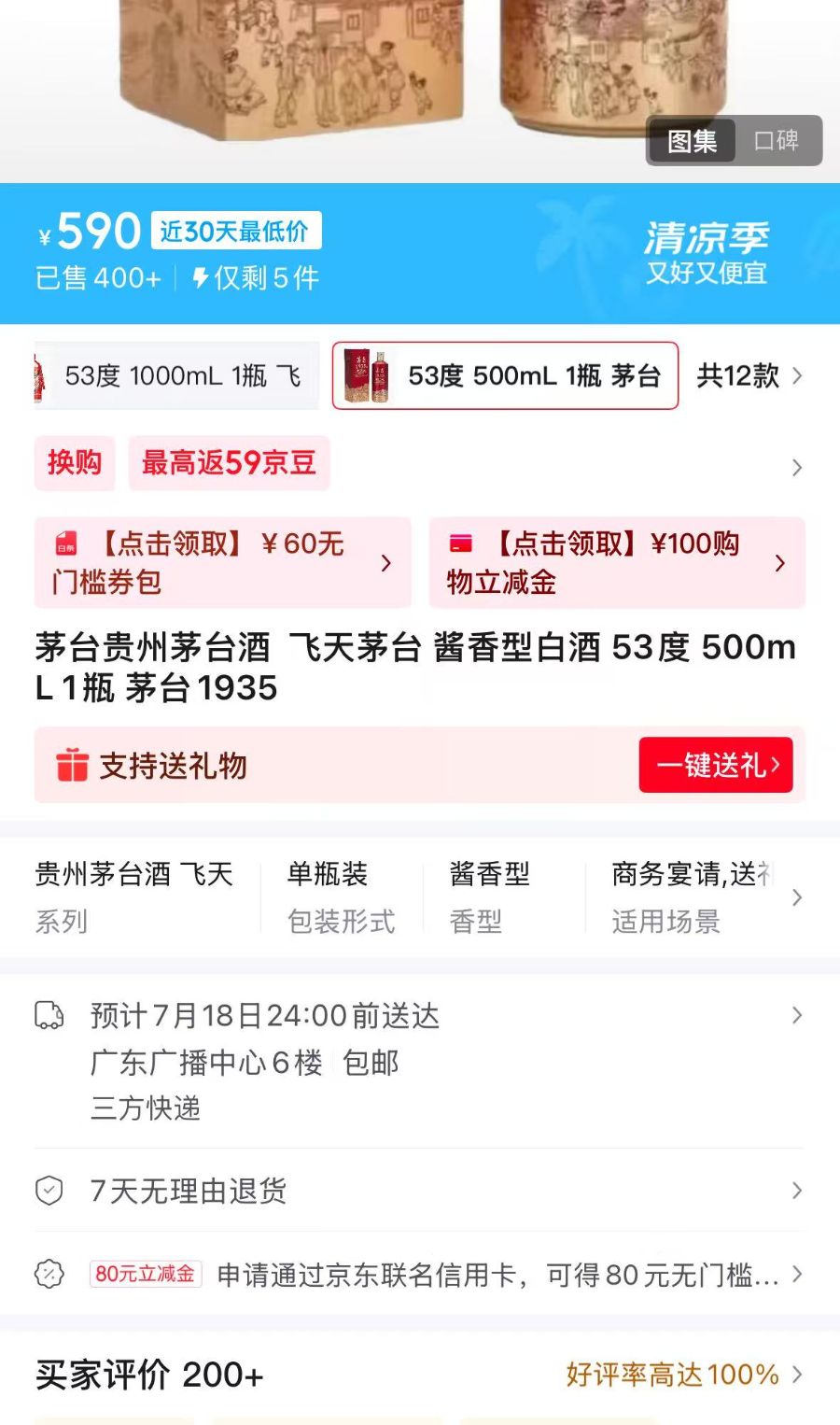Expand the promotion section via its chevron

click(798, 467)
